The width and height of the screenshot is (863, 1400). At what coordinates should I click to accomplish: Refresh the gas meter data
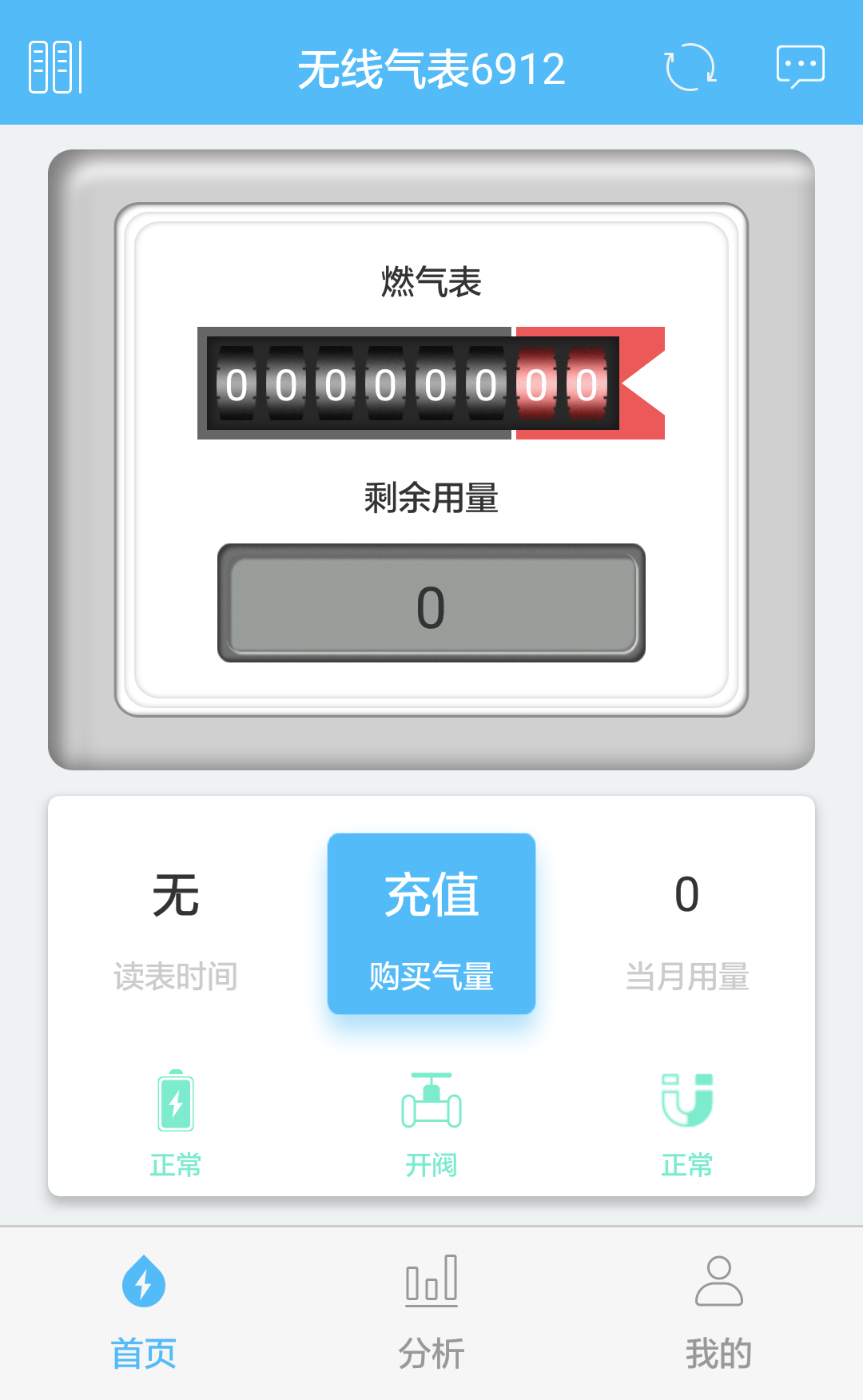click(690, 68)
